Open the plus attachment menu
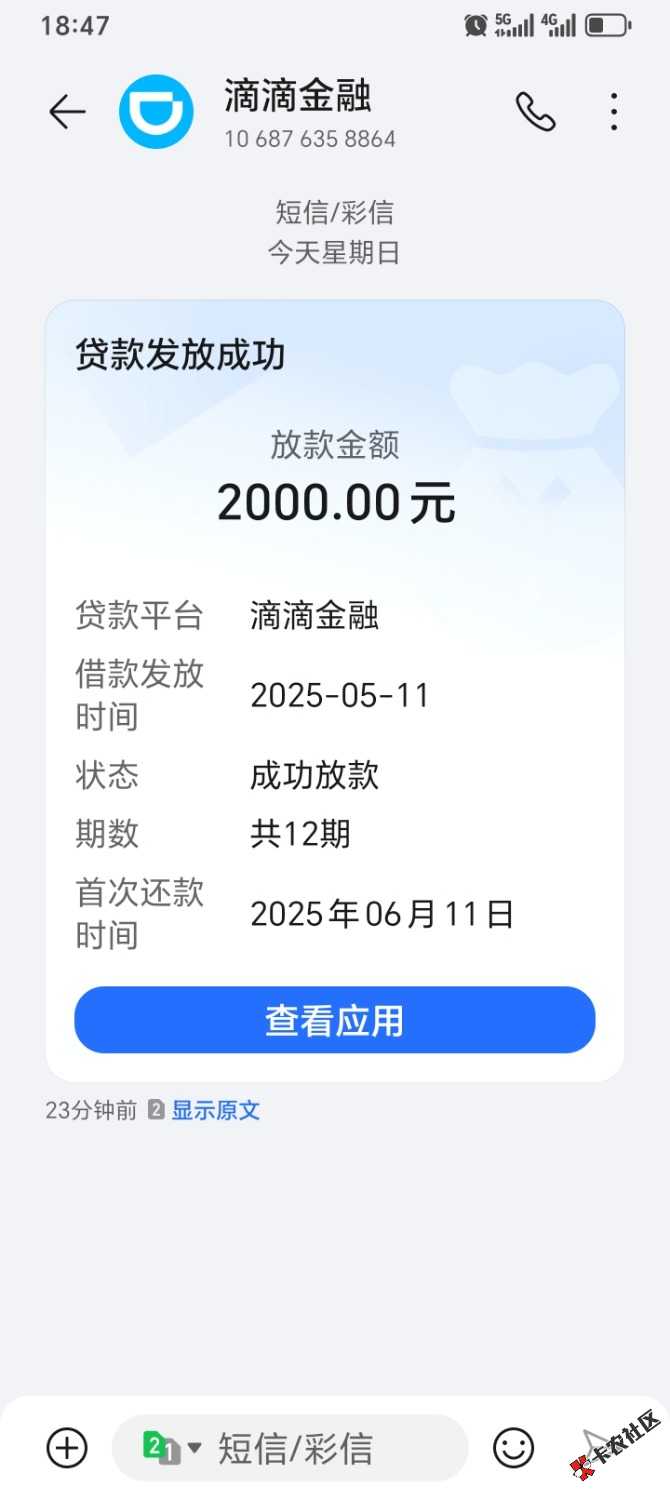 click(67, 1447)
